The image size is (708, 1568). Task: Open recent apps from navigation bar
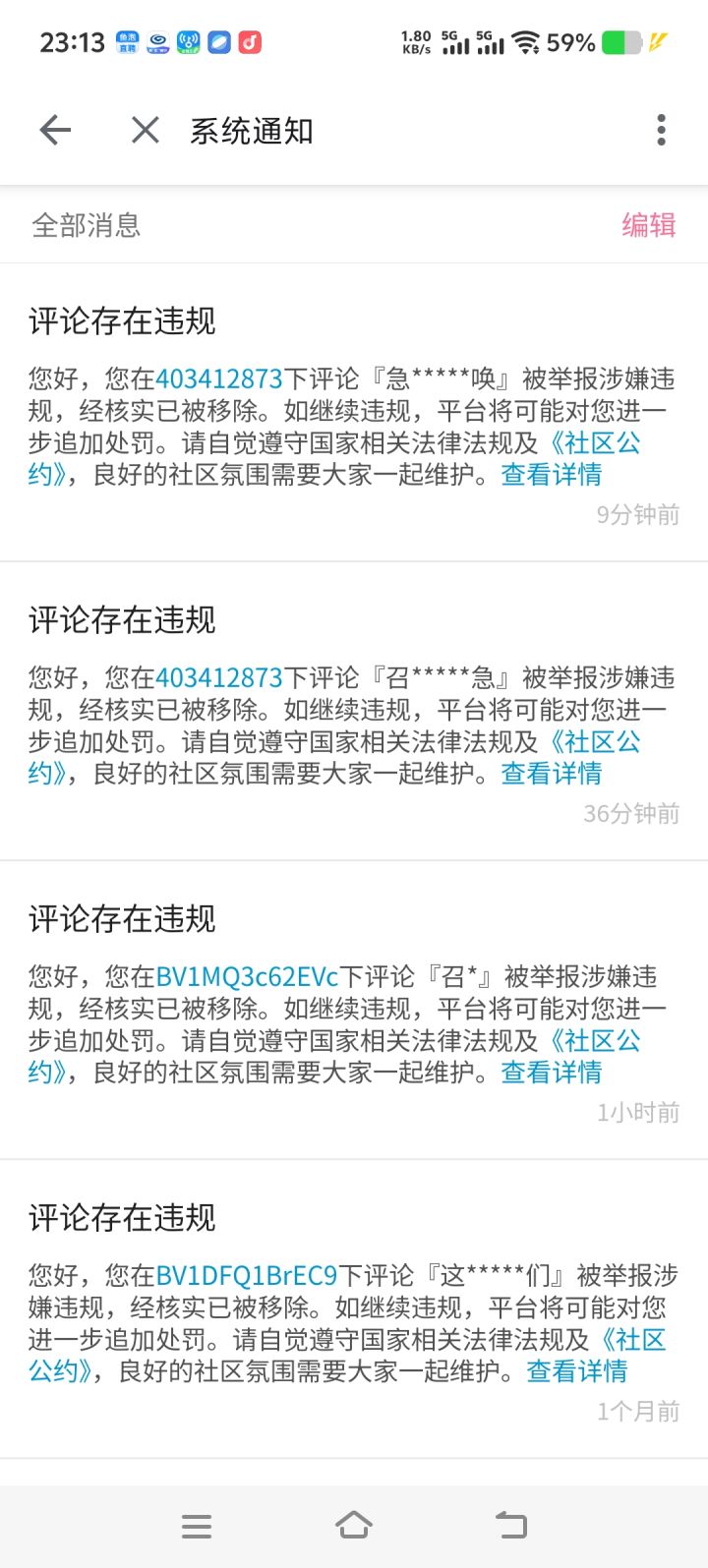pyautogui.click(x=197, y=1526)
